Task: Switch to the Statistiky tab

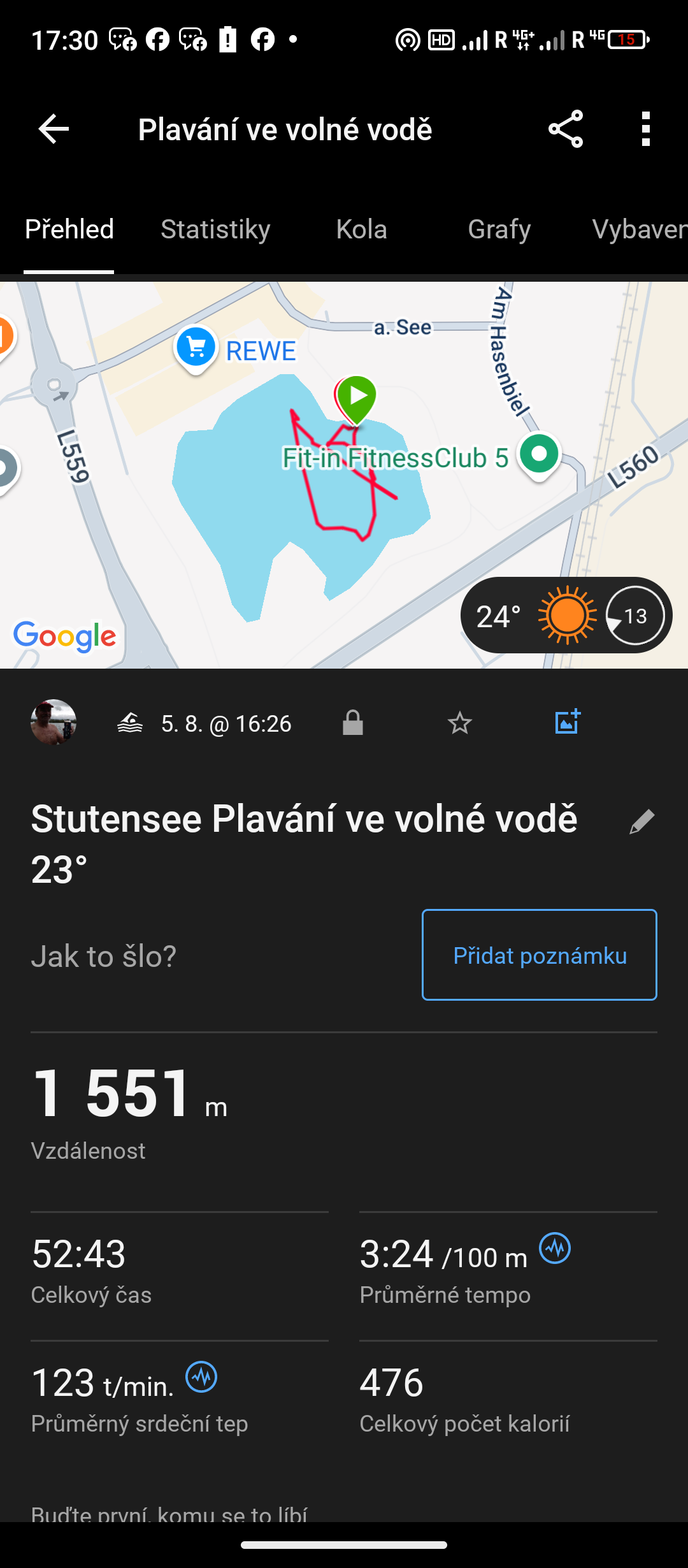Action: (x=215, y=229)
